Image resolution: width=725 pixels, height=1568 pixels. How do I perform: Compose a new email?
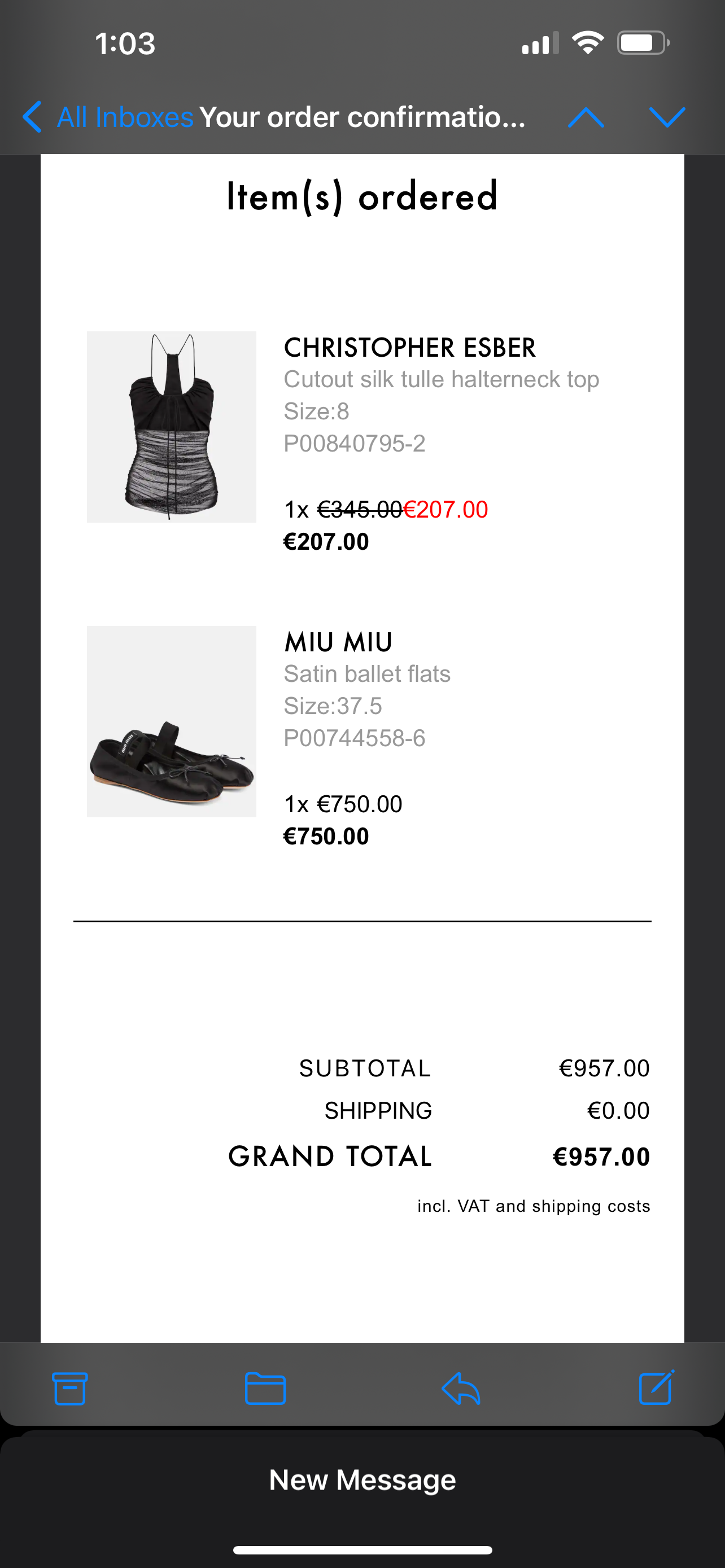656,1389
